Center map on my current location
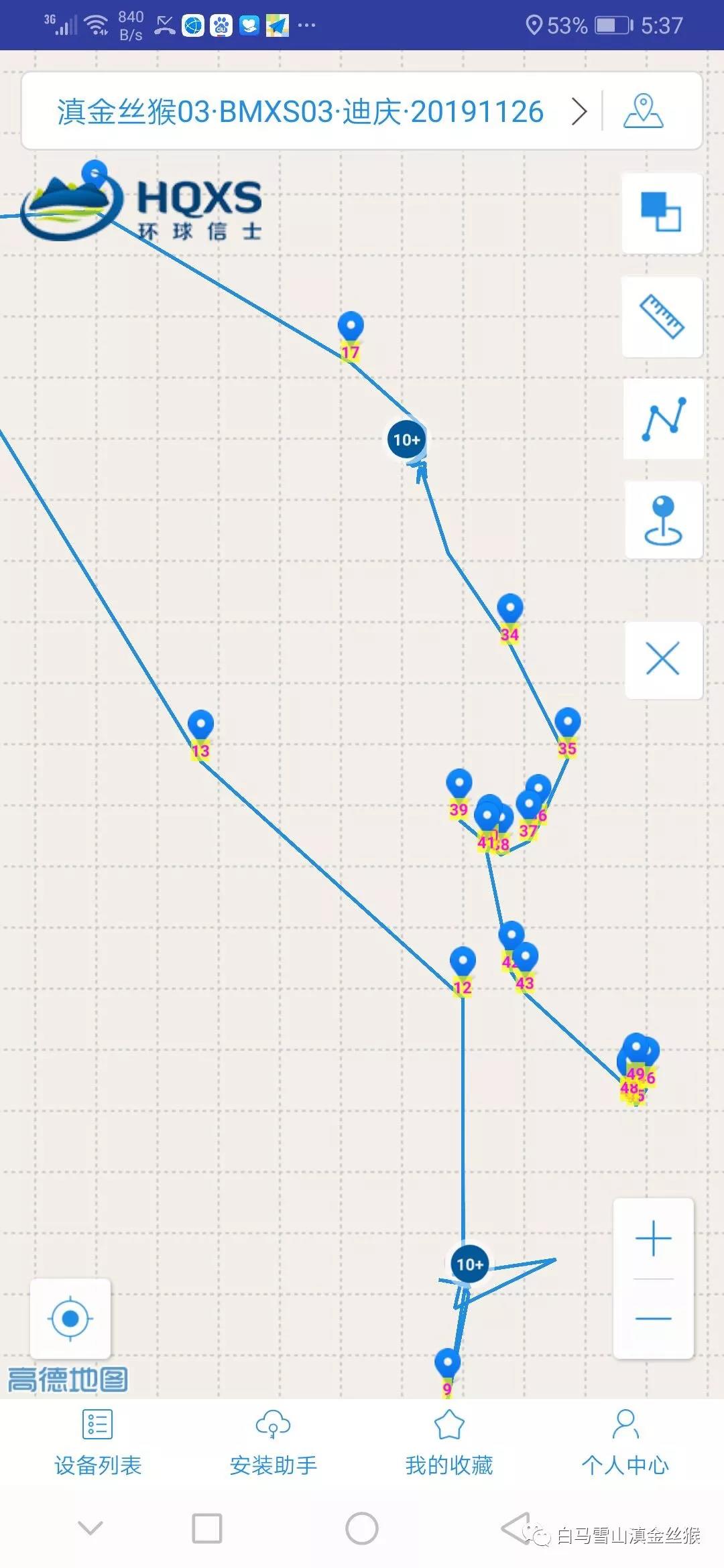The height and width of the screenshot is (1568, 724). pyautogui.click(x=70, y=1318)
